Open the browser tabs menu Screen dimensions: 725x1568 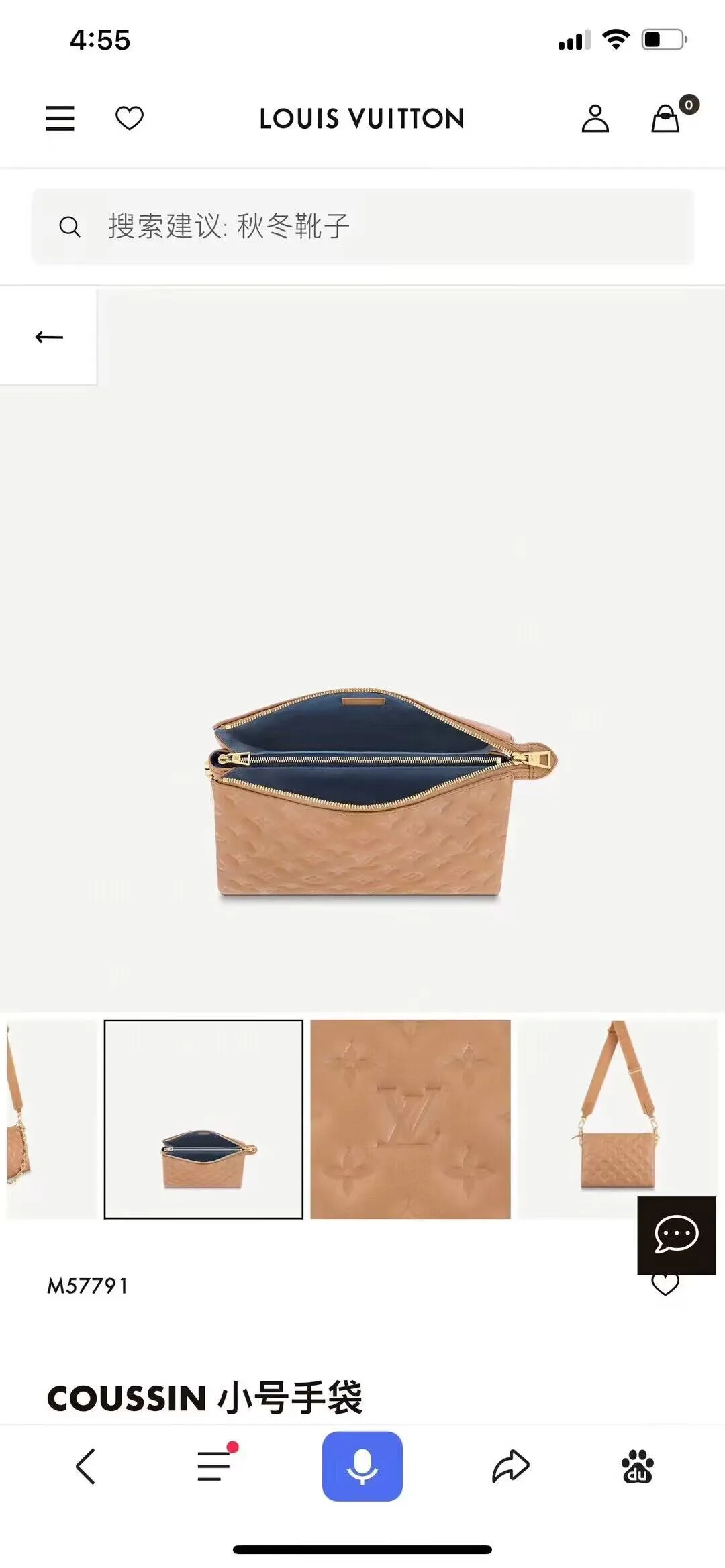click(215, 1466)
